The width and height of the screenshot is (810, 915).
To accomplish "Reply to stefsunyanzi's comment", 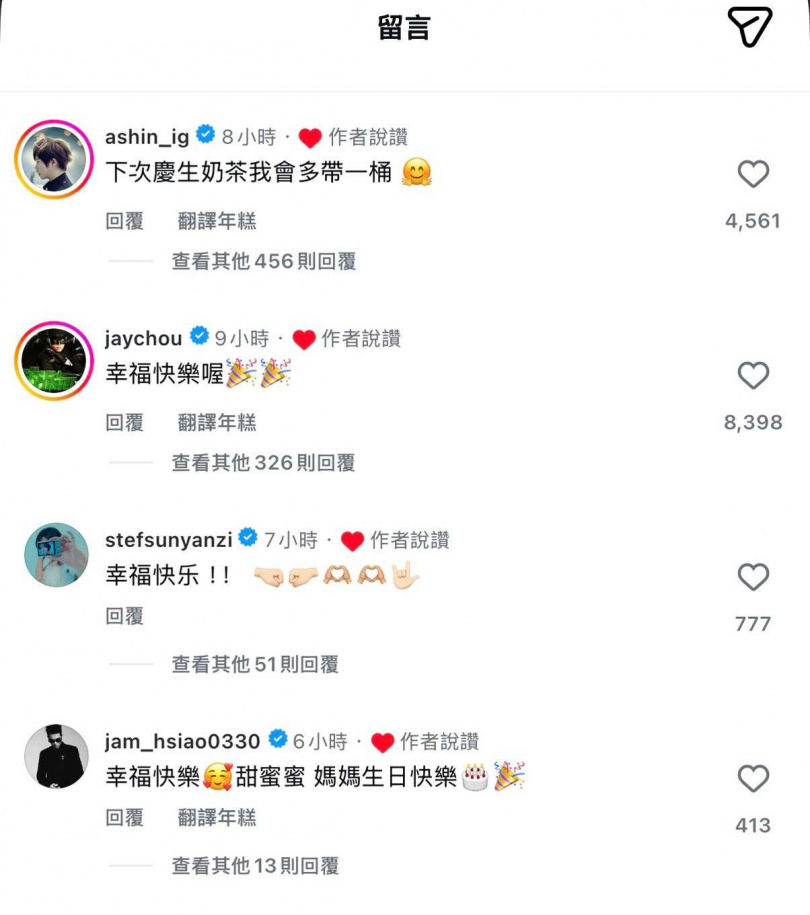I will (125, 616).
